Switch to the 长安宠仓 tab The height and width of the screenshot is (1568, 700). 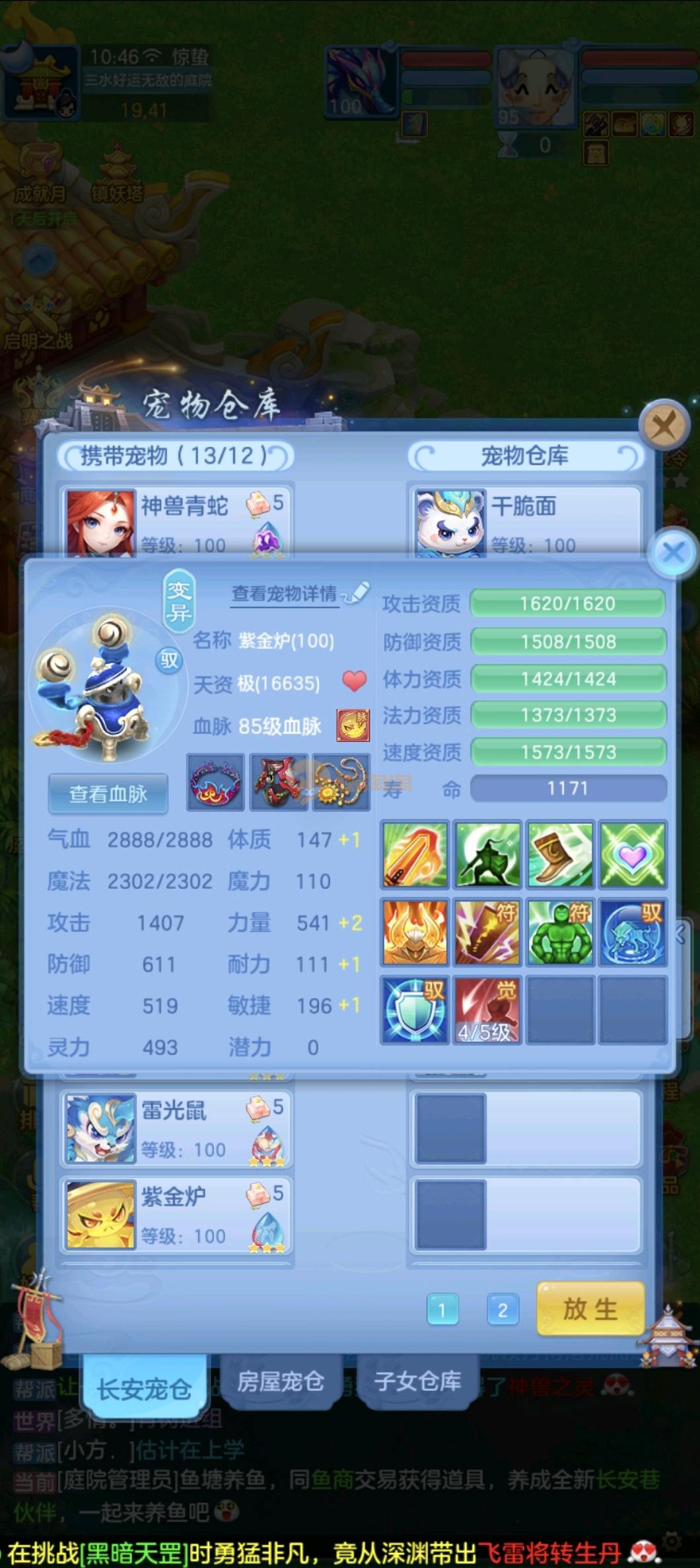tap(144, 1388)
